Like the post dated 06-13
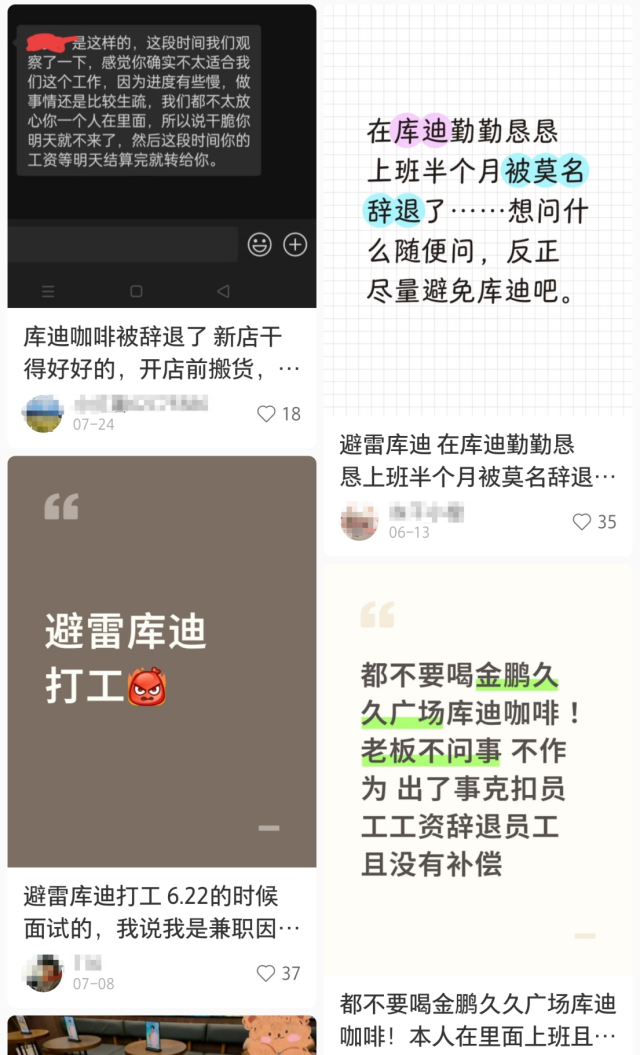Image resolution: width=640 pixels, height=1055 pixels. 582,521
